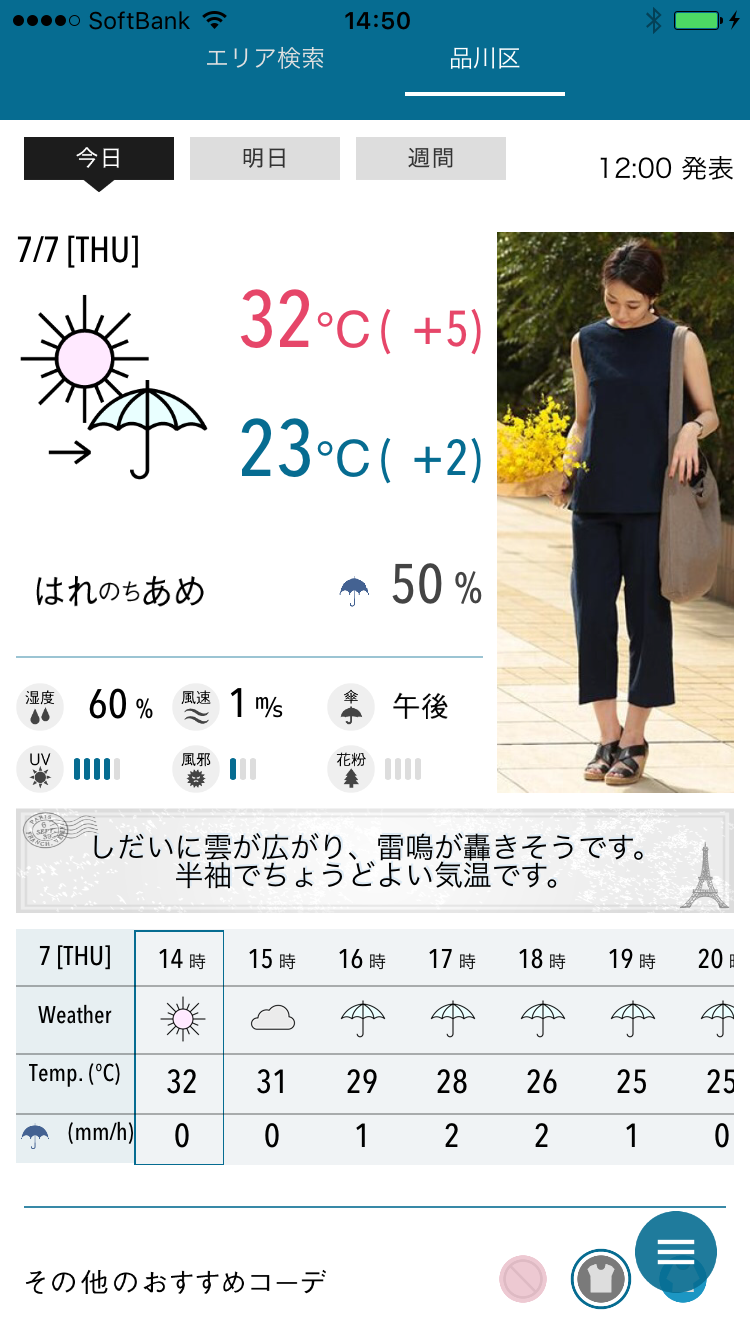Select the 品川区 tab

click(x=485, y=58)
